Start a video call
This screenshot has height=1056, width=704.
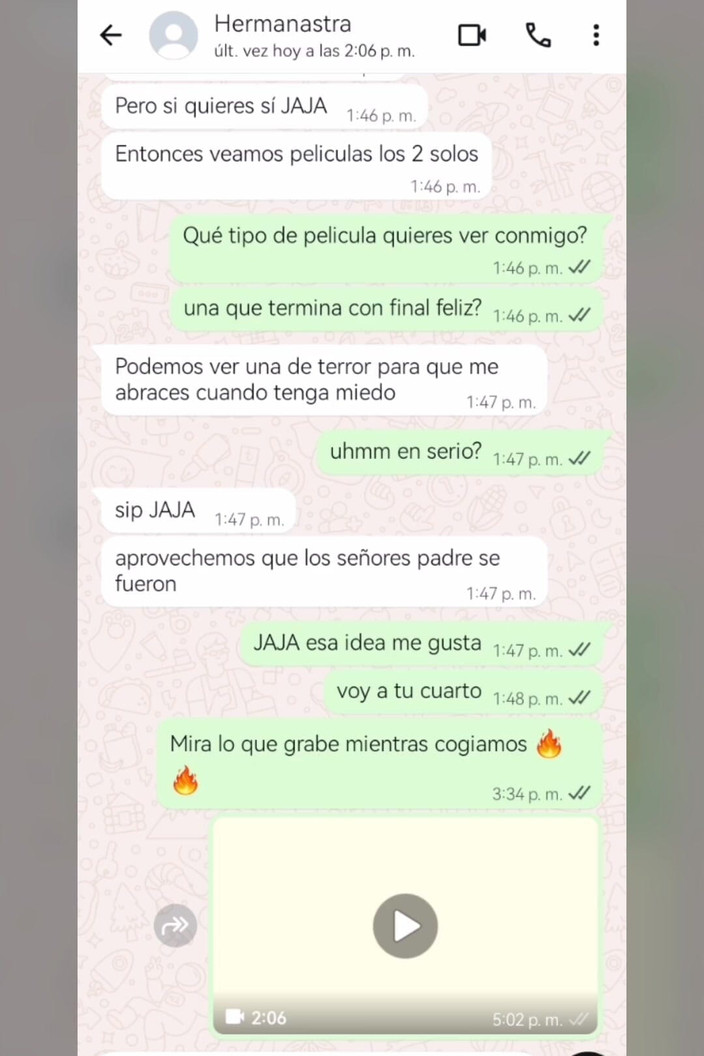[x=472, y=36]
